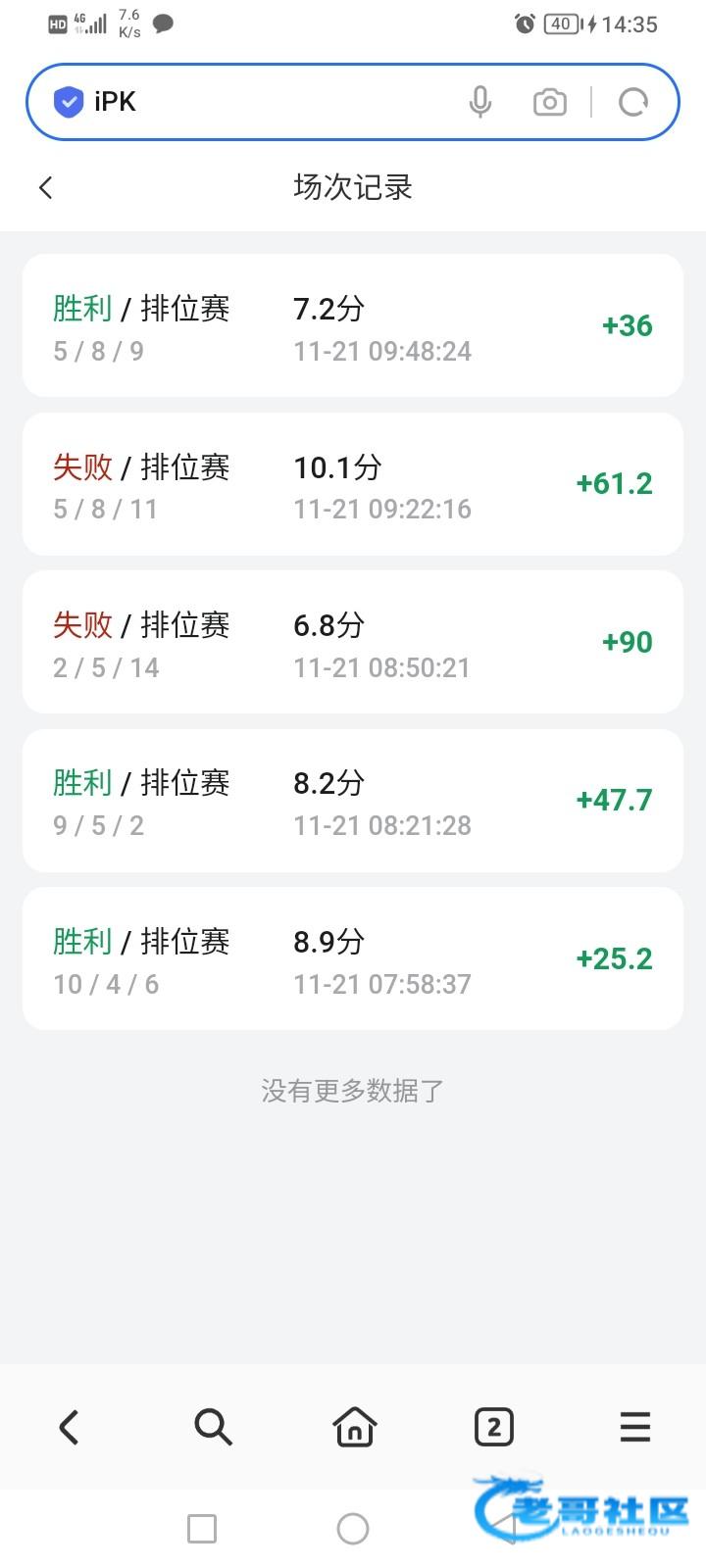Open the match record from 09:22:16
Screen dimensions: 706x1568
click(353, 485)
